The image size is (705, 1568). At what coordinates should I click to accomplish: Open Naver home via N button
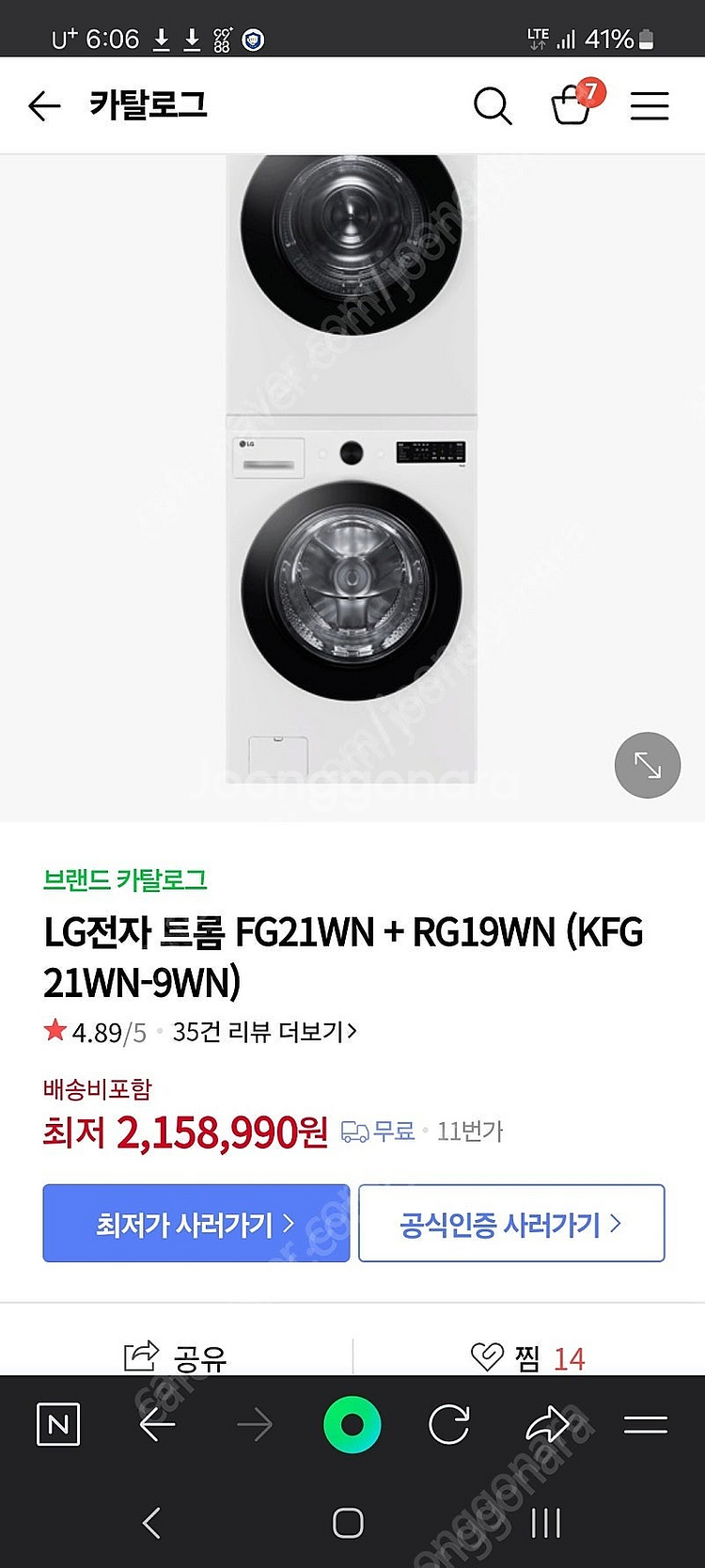pos(58,1424)
